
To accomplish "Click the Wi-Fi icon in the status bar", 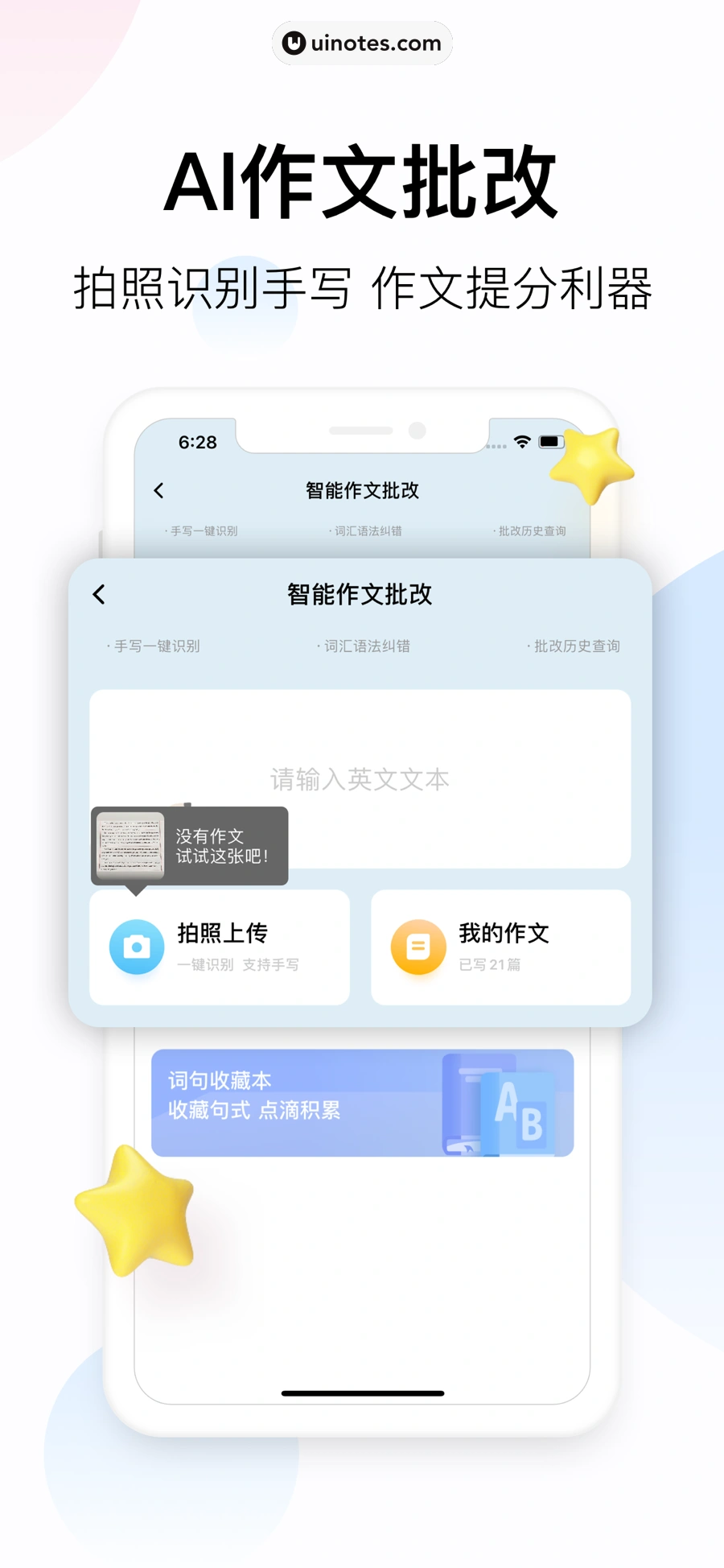I will pos(521,441).
